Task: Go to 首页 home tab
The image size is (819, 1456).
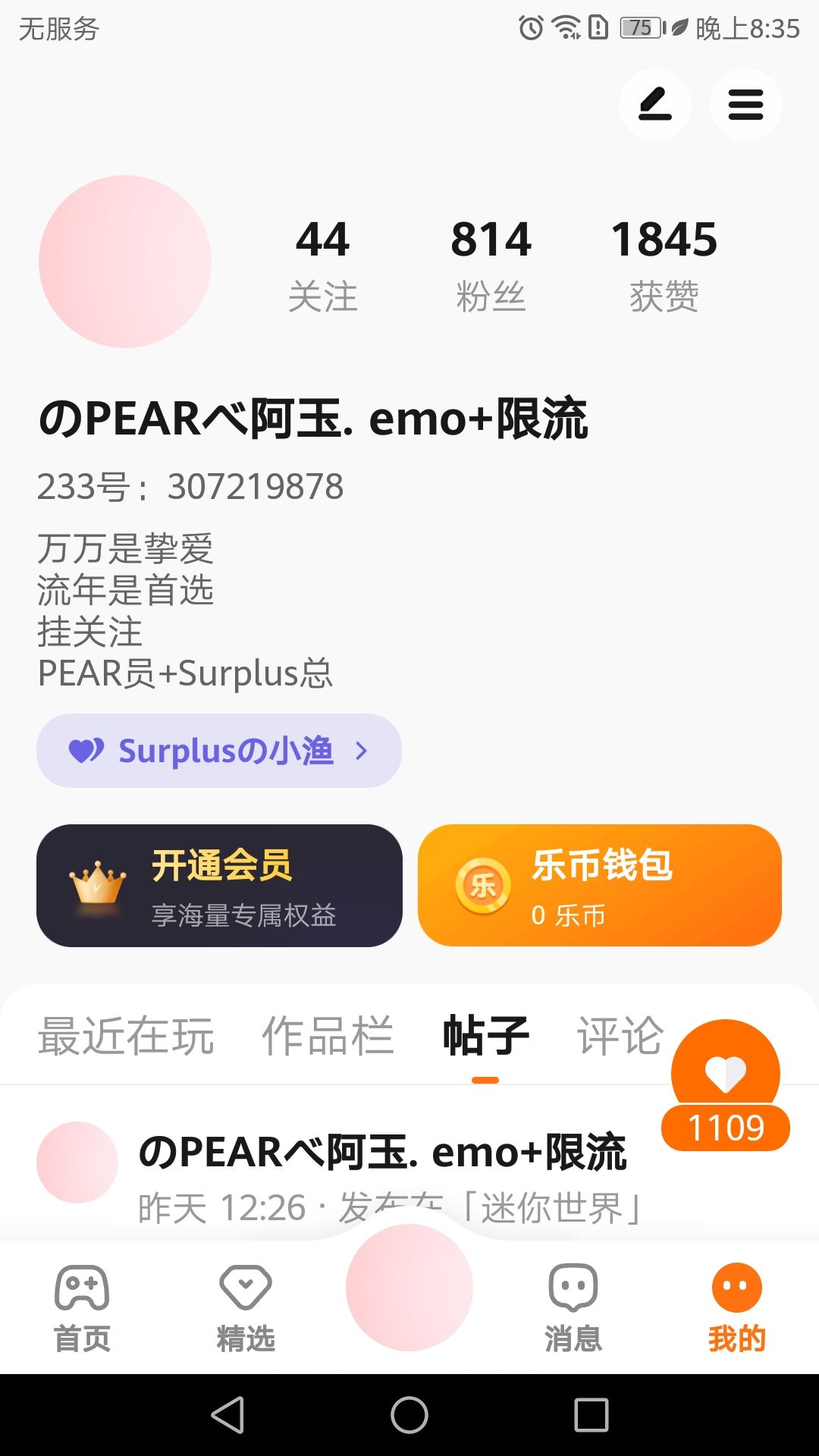Action: [x=82, y=1308]
